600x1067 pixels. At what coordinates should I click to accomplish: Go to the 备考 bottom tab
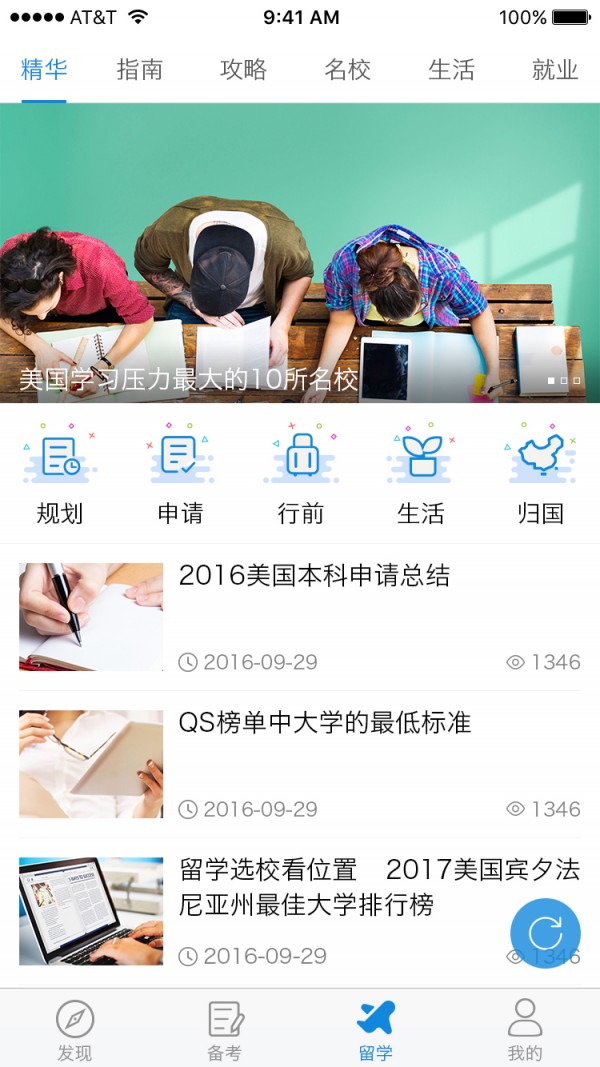click(x=225, y=1029)
